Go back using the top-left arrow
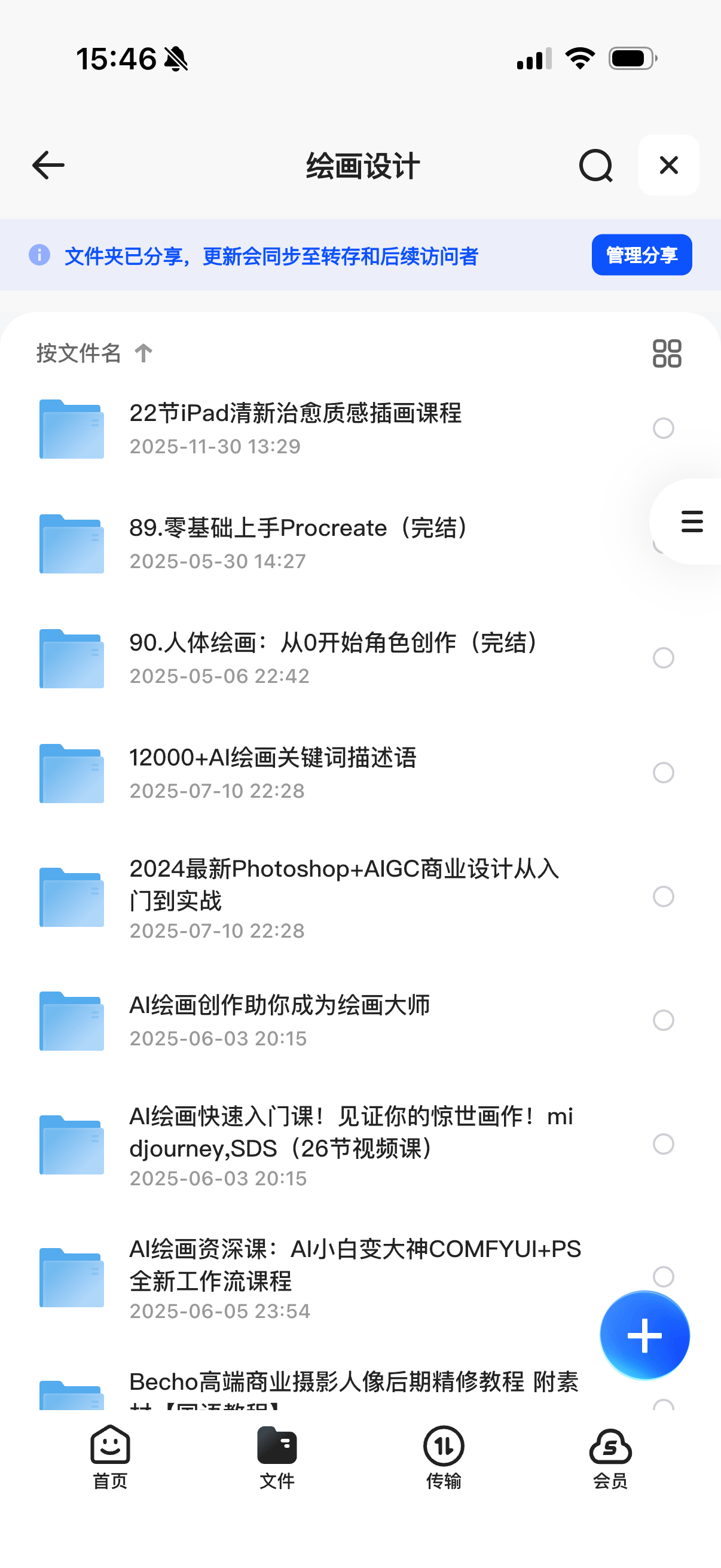Image resolution: width=721 pixels, height=1568 pixels. coord(48,166)
